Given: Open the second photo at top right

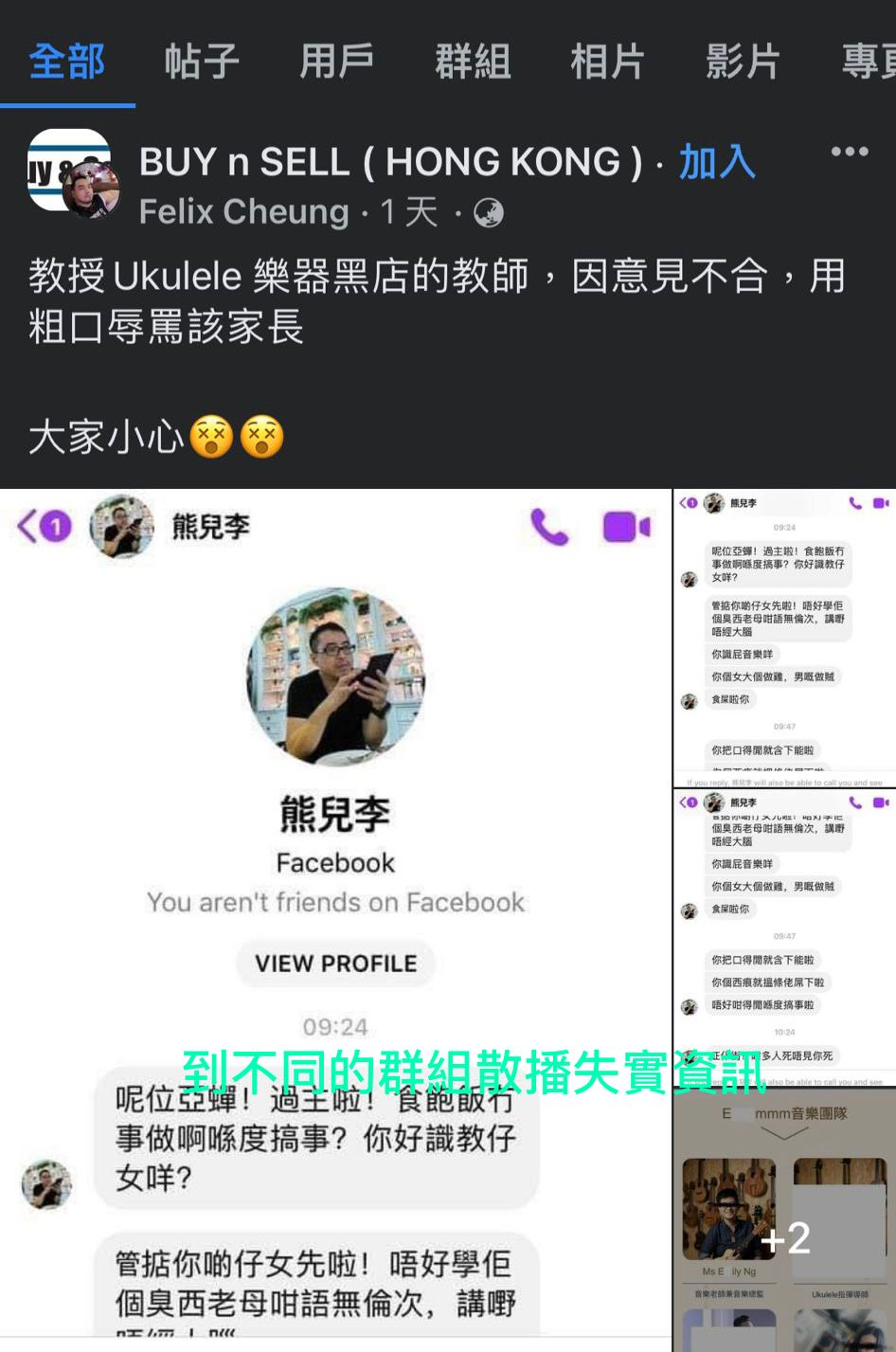Looking at the screenshot, I should pos(784,637).
